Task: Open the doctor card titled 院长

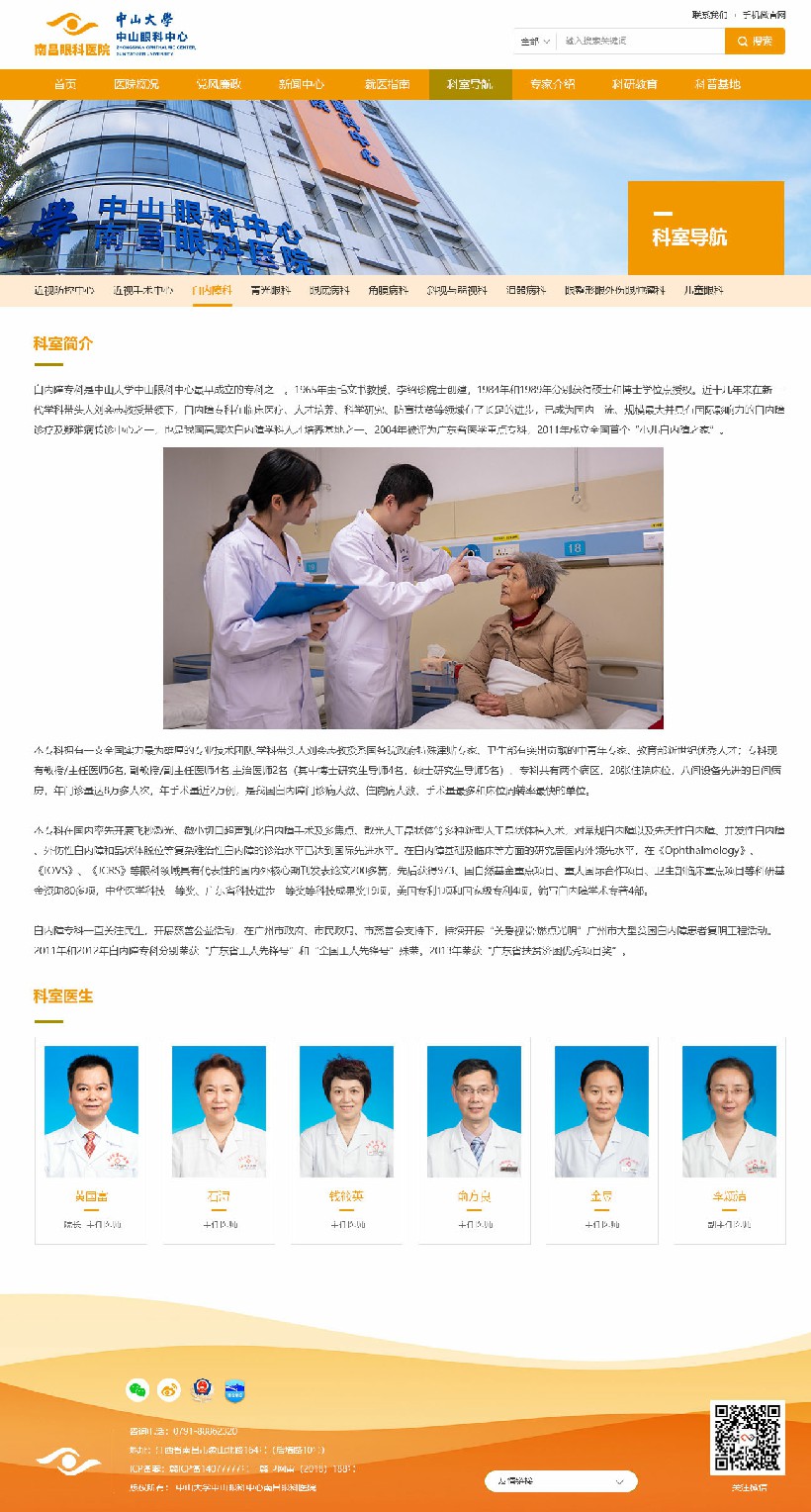Action: [x=91, y=1138]
